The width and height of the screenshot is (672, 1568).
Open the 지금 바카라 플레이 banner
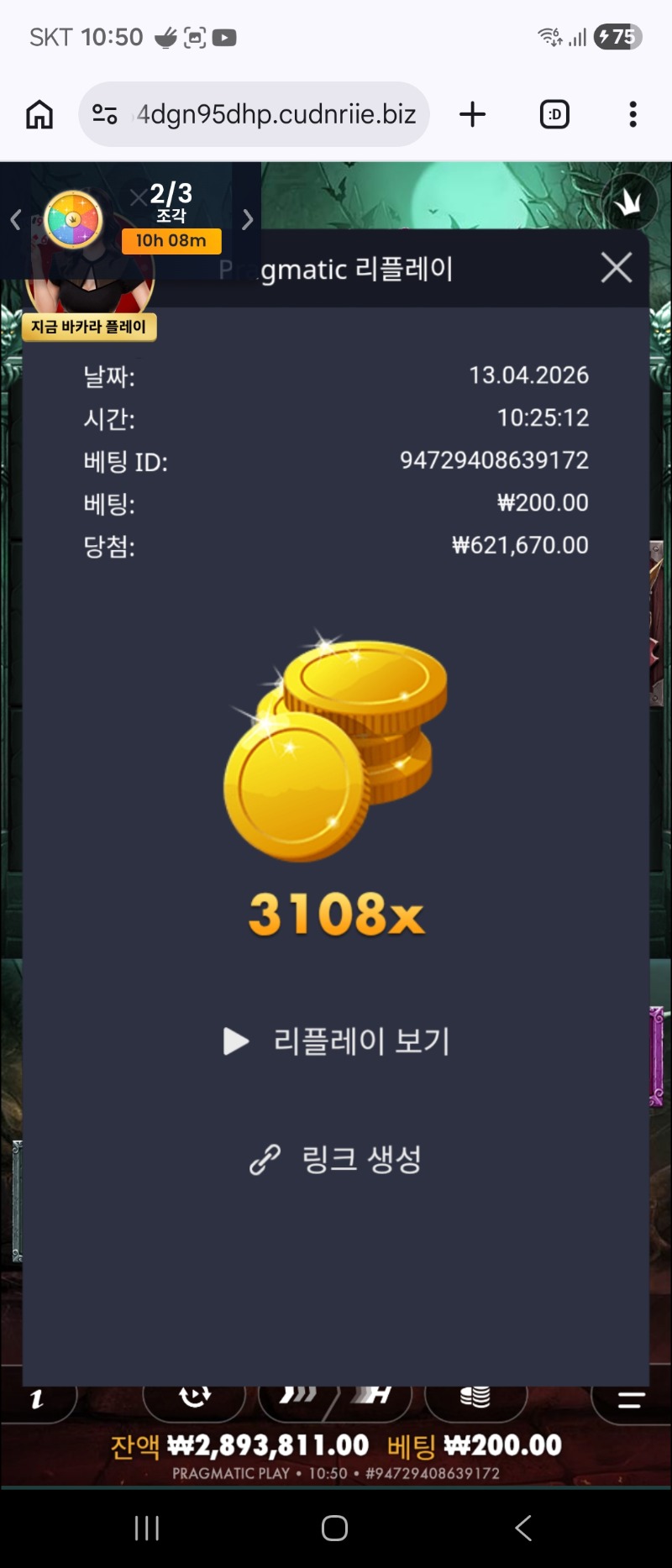89,327
